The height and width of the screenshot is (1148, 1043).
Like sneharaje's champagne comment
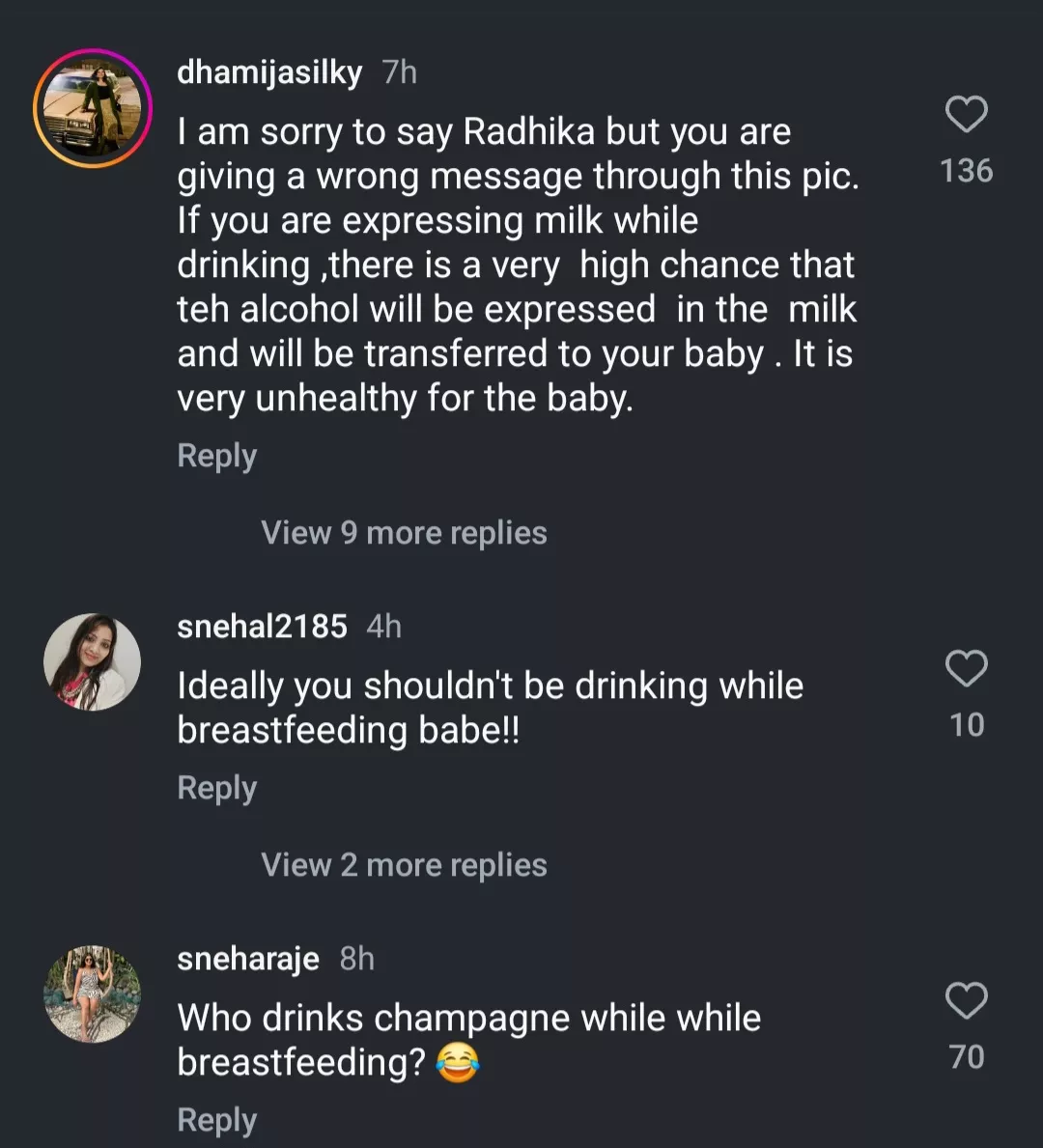coord(966,1001)
